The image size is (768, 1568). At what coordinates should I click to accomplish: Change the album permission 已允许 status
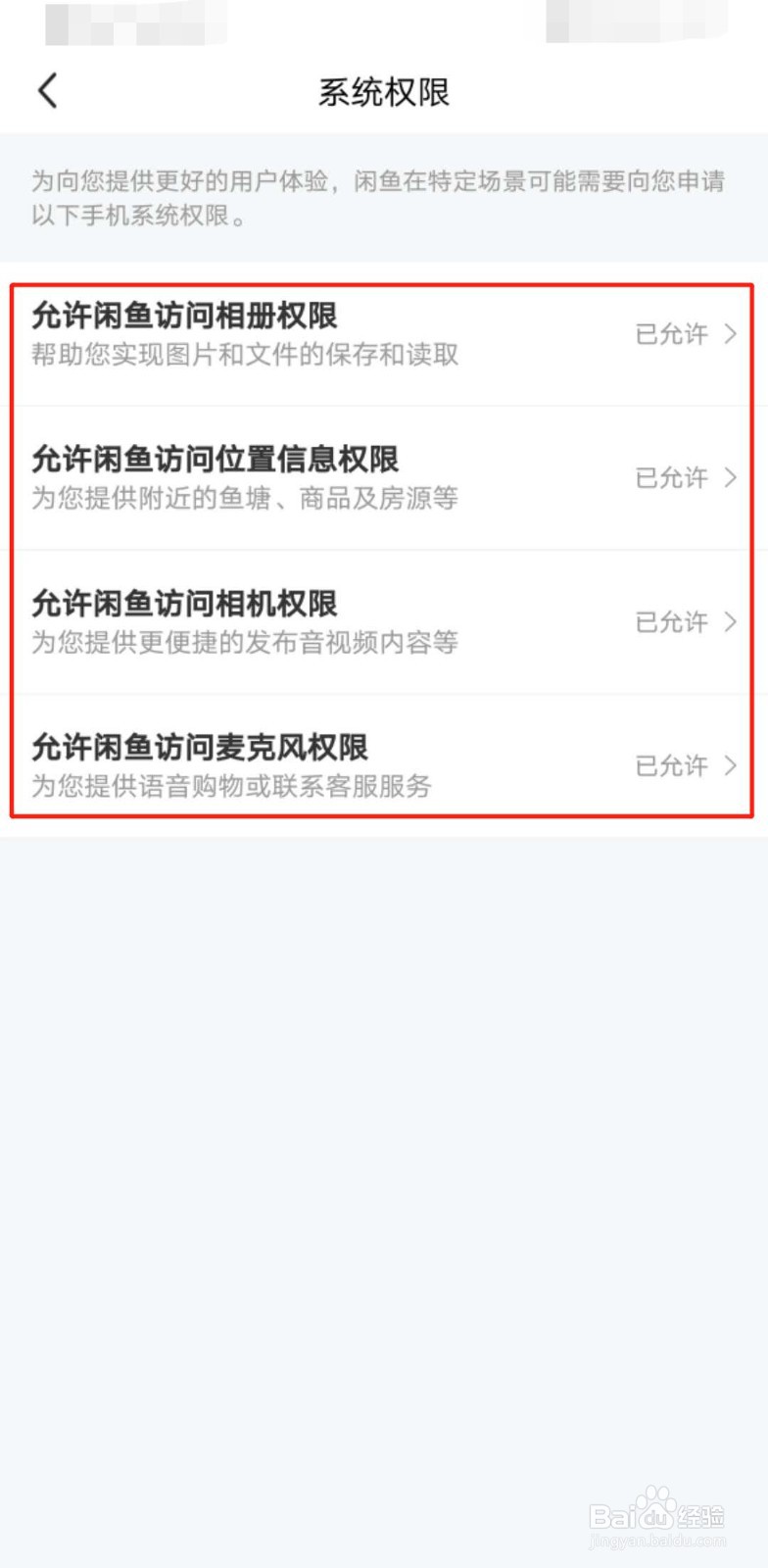click(x=673, y=334)
